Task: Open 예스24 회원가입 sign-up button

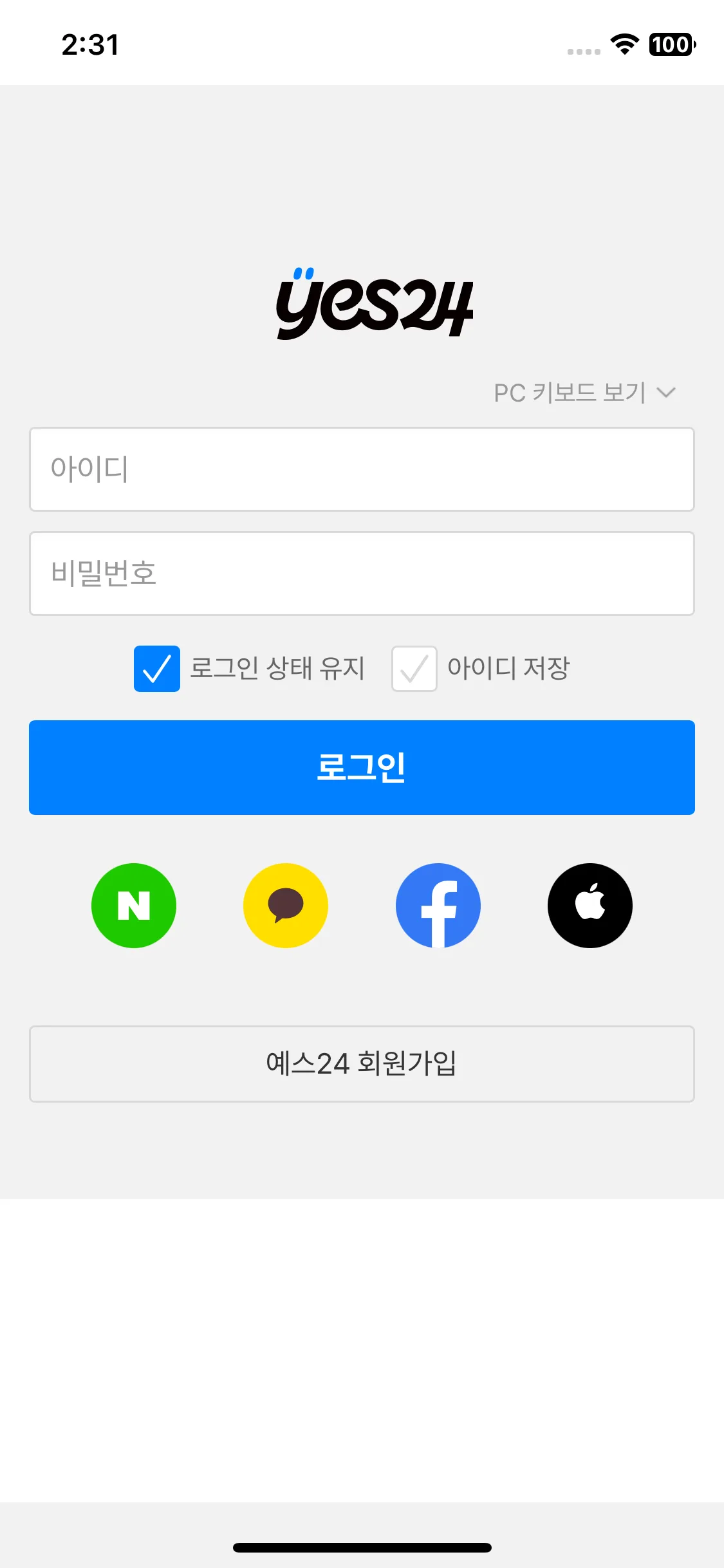Action: (362, 1064)
